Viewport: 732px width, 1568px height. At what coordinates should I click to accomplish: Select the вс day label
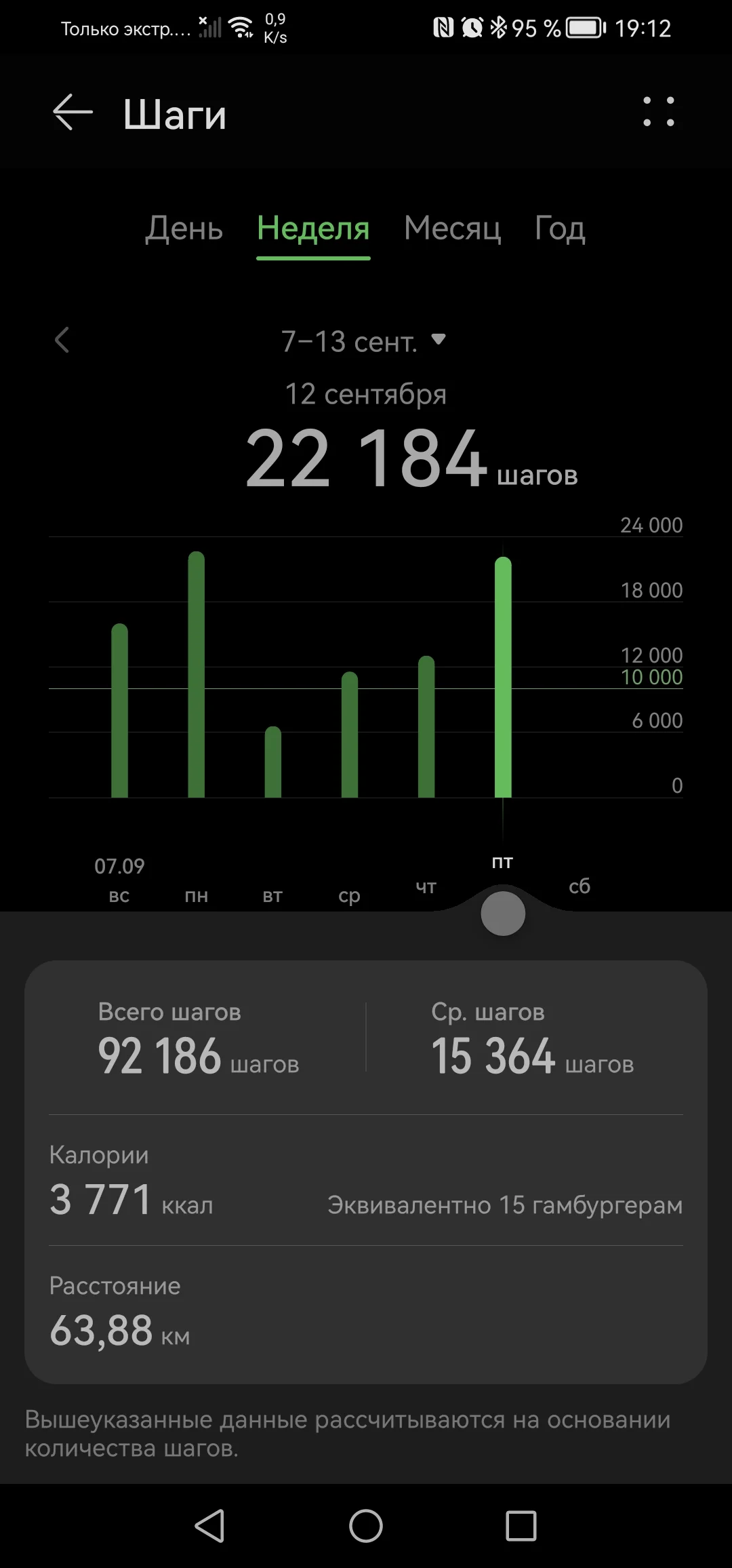click(119, 895)
